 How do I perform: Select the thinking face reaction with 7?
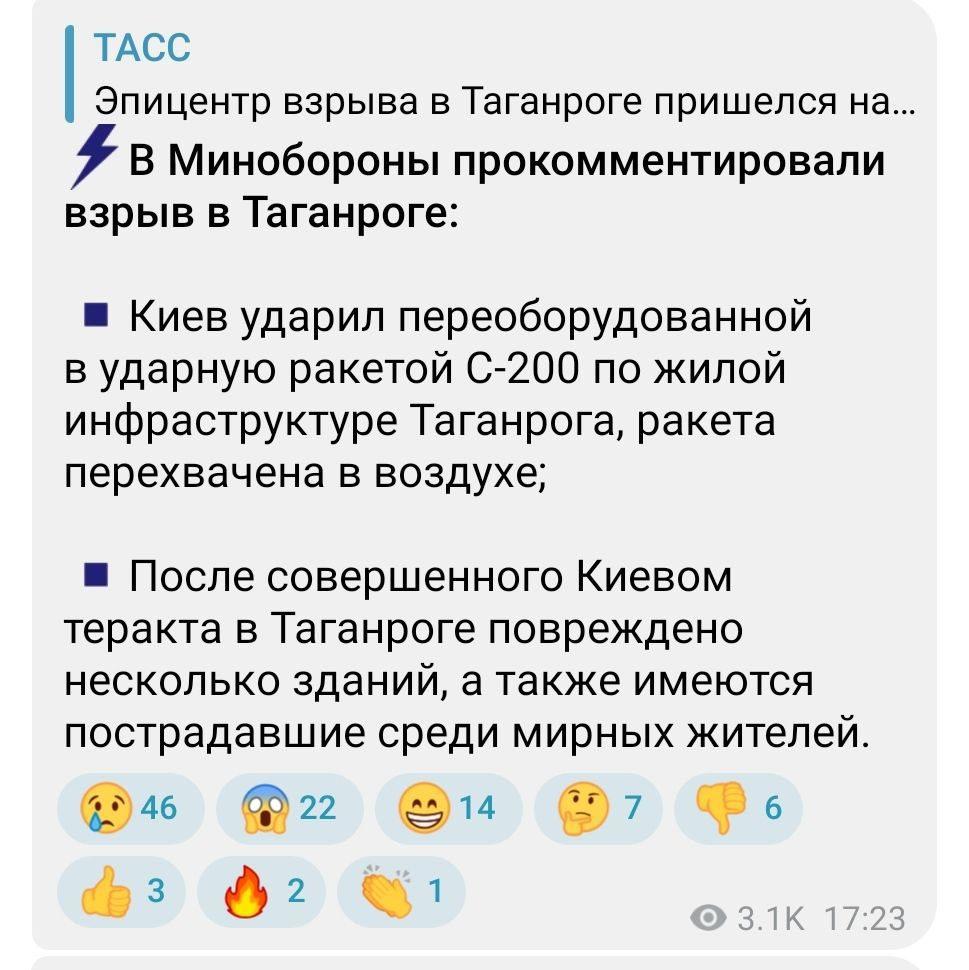598,809
